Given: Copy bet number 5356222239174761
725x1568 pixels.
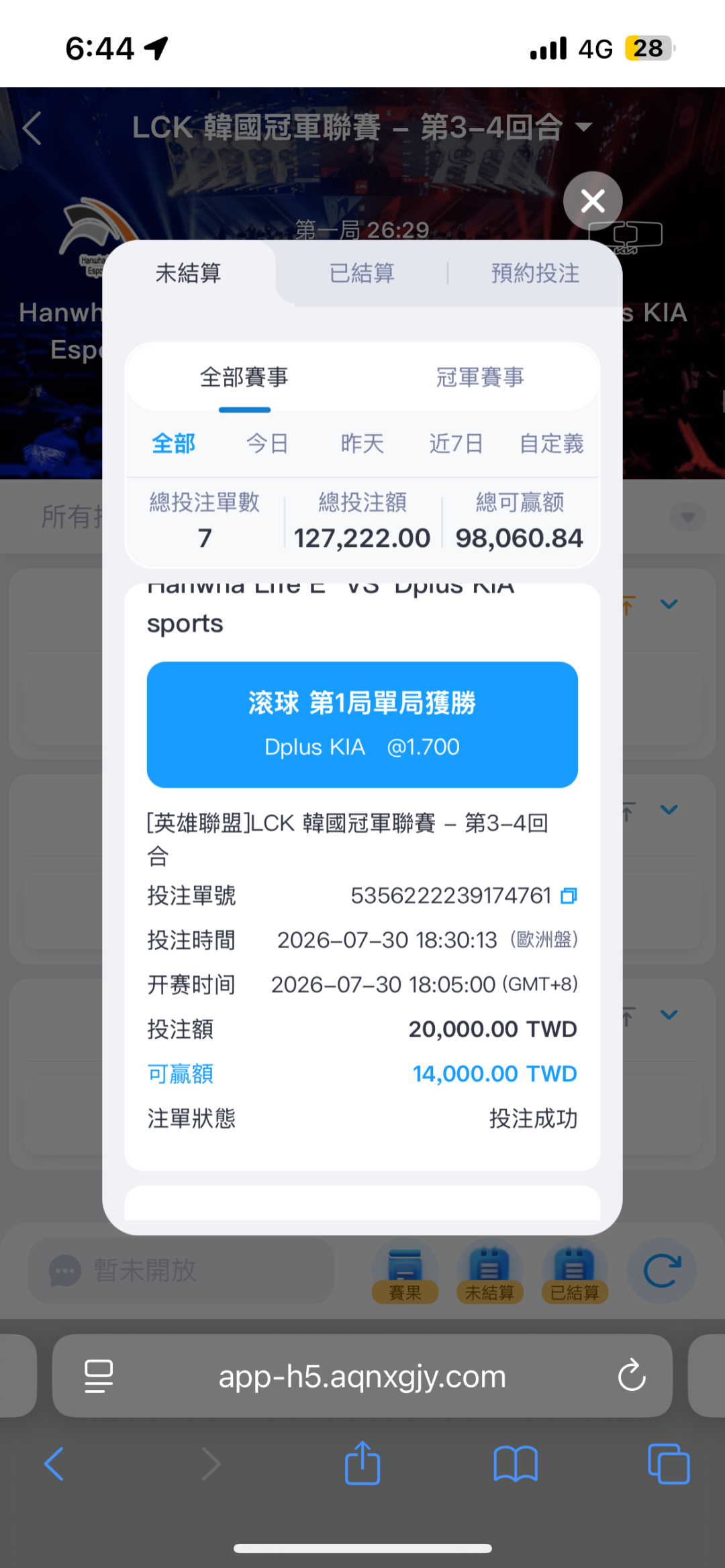Looking at the screenshot, I should [x=569, y=896].
